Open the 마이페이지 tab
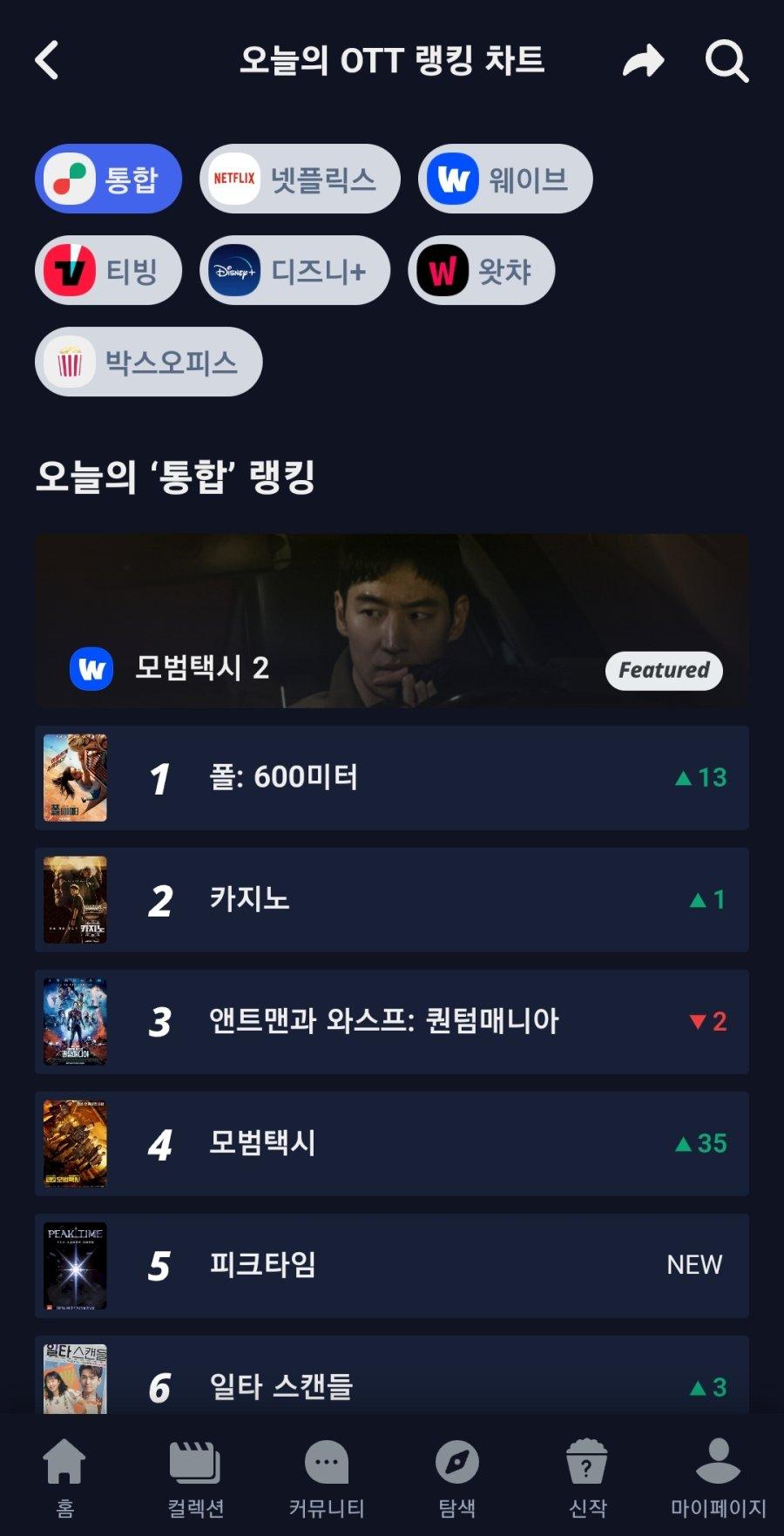Image resolution: width=784 pixels, height=1536 pixels. (718, 1477)
